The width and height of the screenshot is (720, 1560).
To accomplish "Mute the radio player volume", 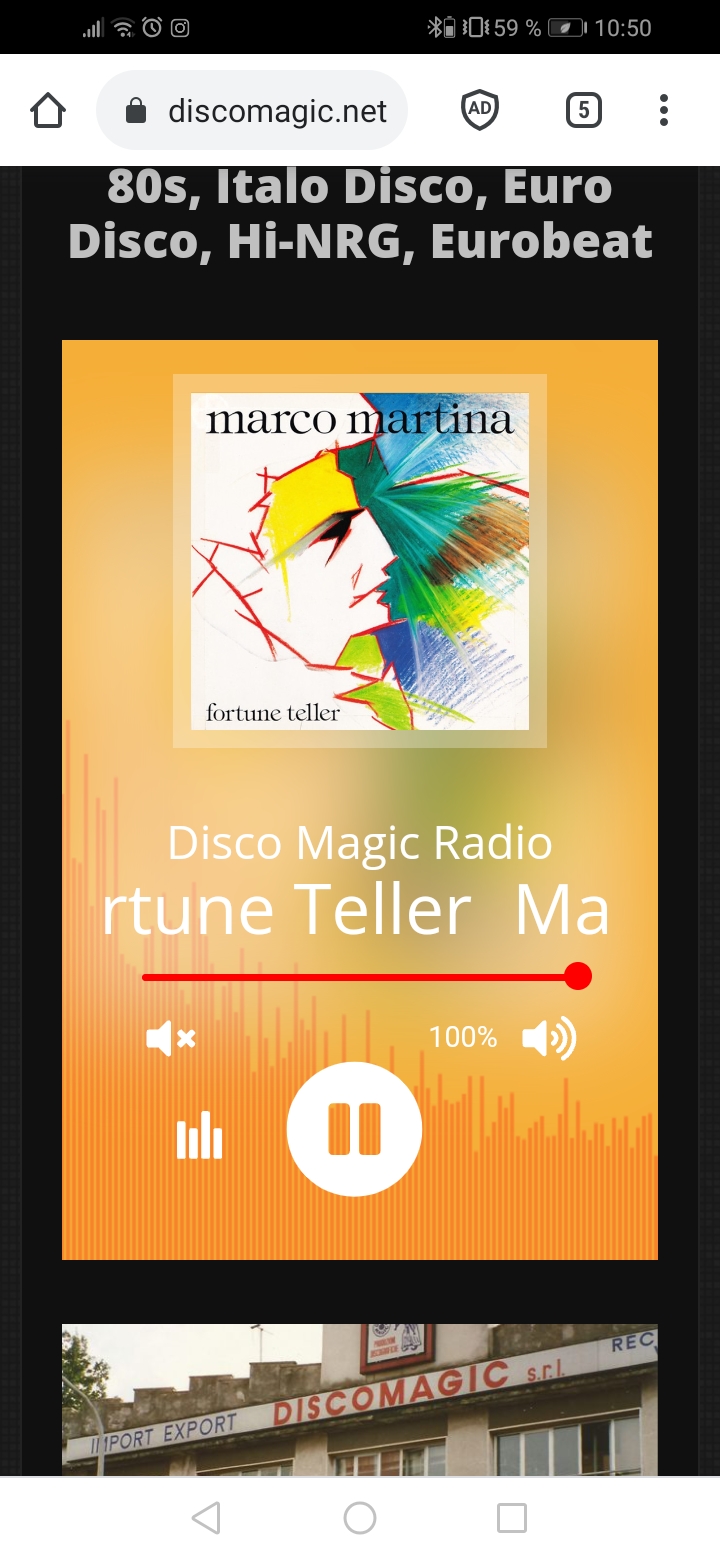I will click(170, 1039).
